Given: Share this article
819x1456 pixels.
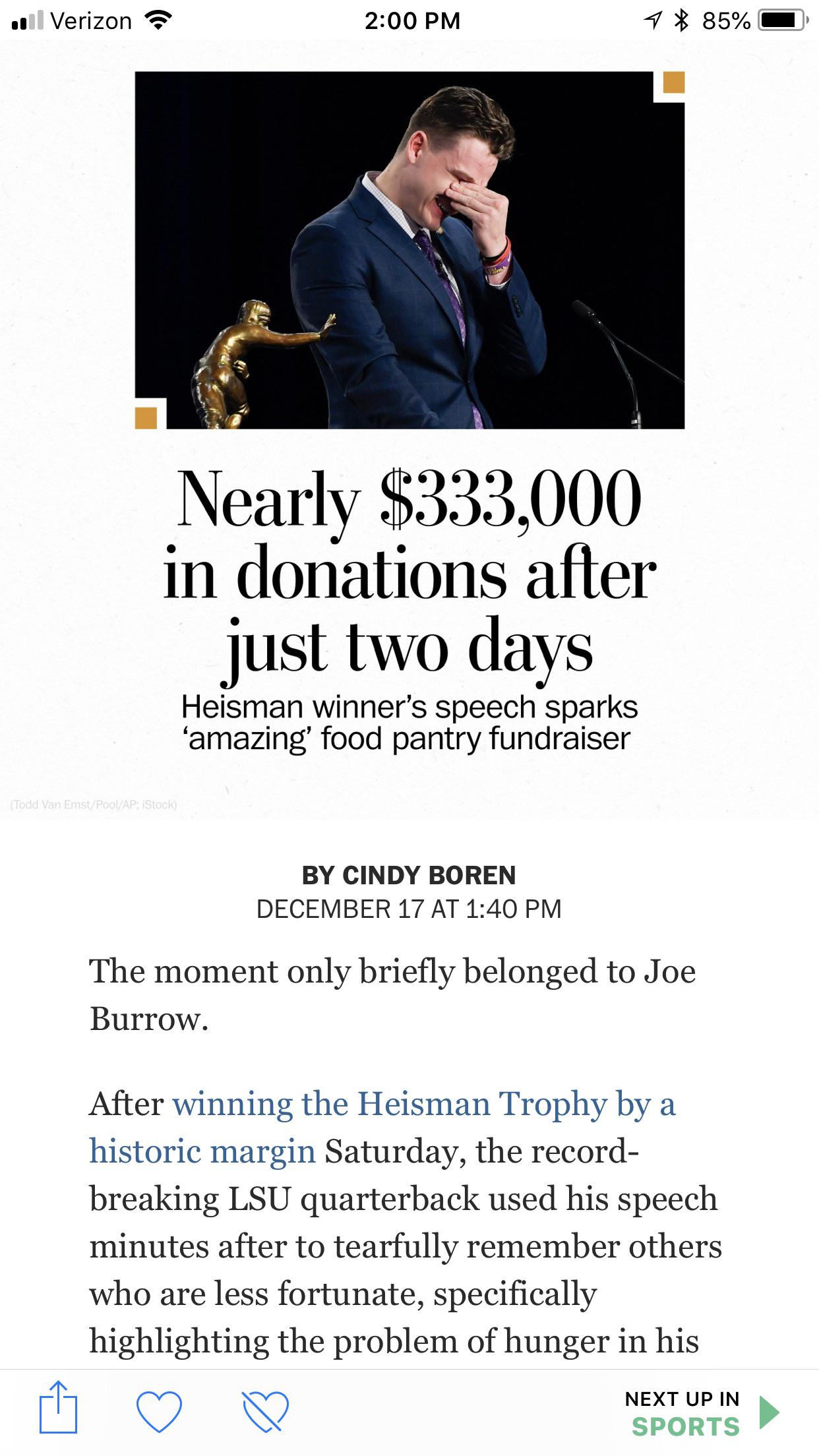Looking at the screenshot, I should pos(58,1407).
